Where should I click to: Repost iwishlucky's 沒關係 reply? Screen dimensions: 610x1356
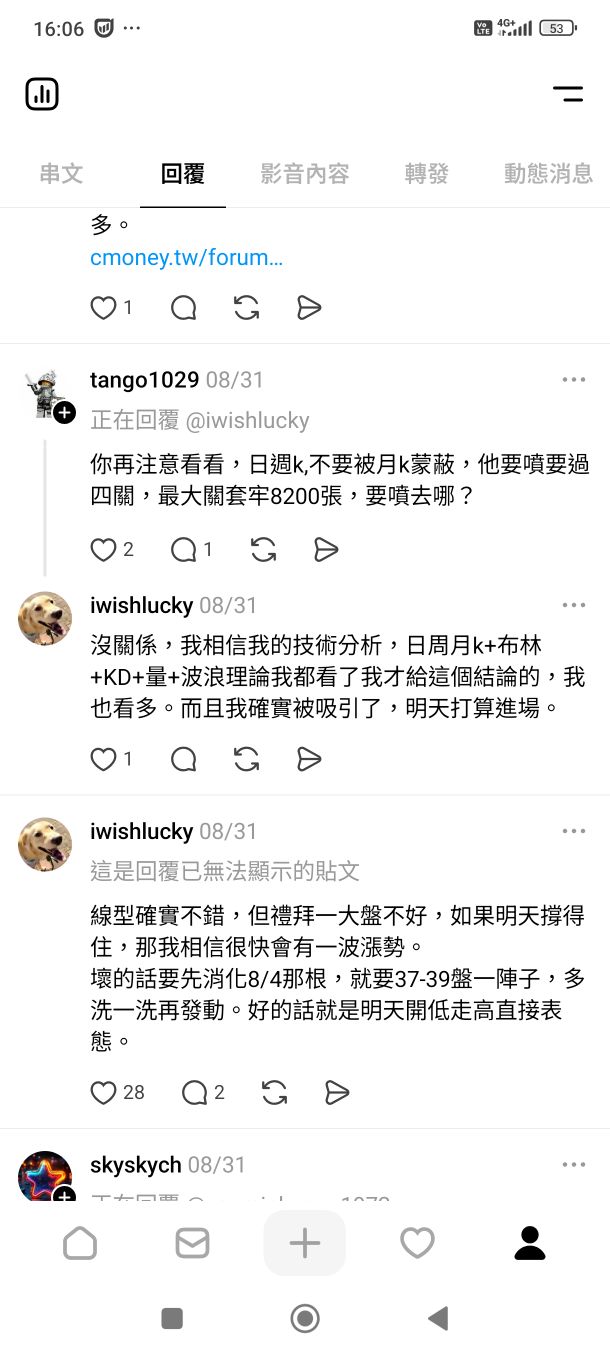(246, 759)
